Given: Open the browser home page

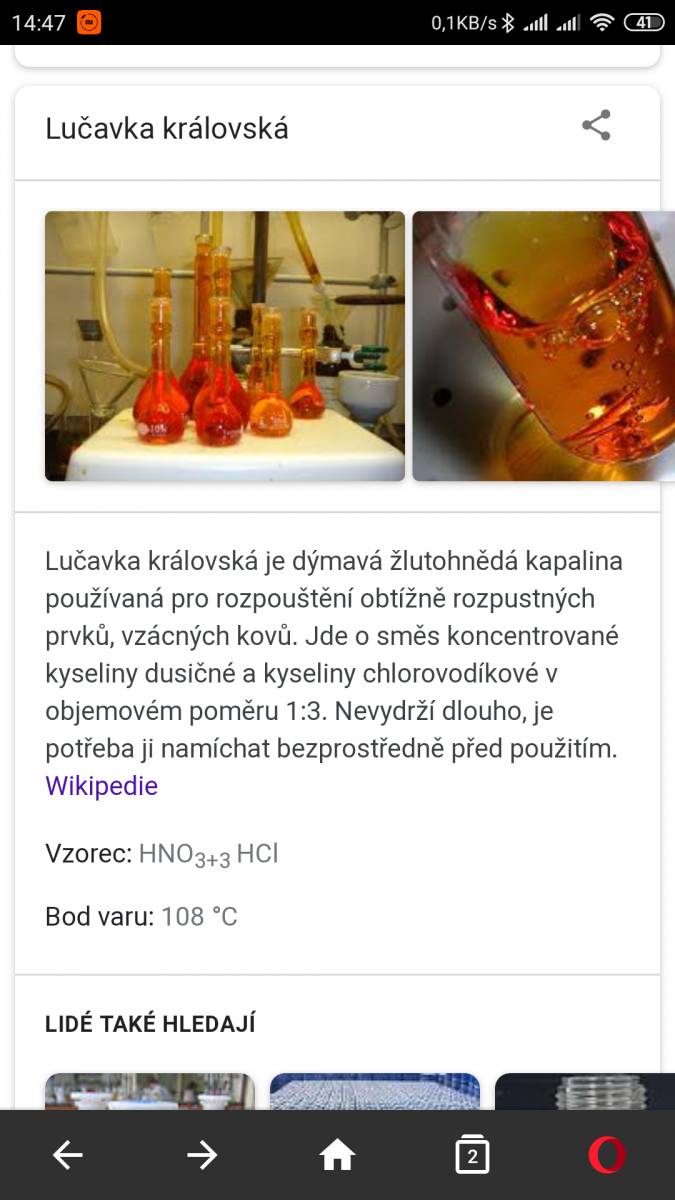Looking at the screenshot, I should coord(337,1156).
